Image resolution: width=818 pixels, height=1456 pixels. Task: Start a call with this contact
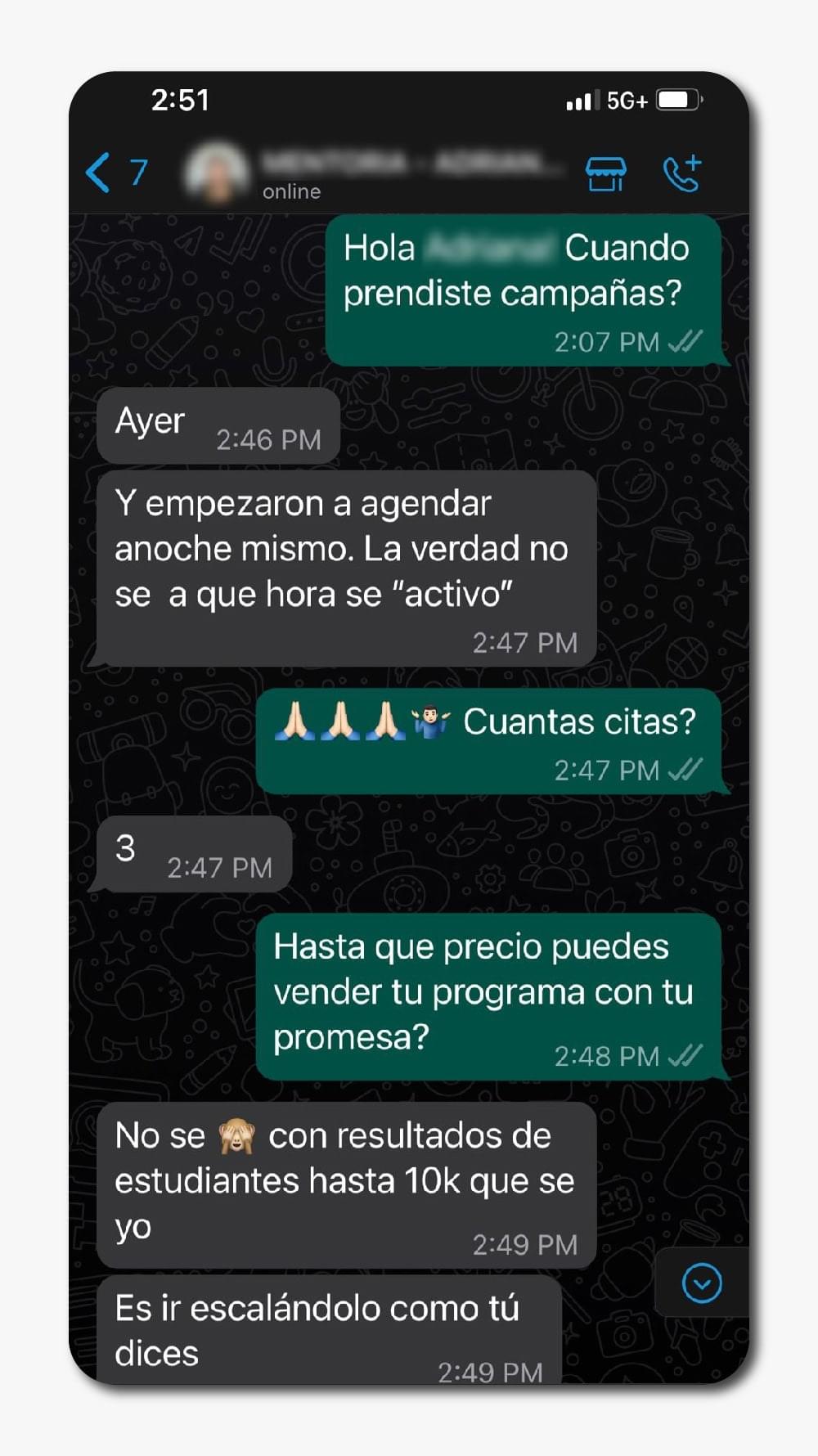(x=682, y=173)
